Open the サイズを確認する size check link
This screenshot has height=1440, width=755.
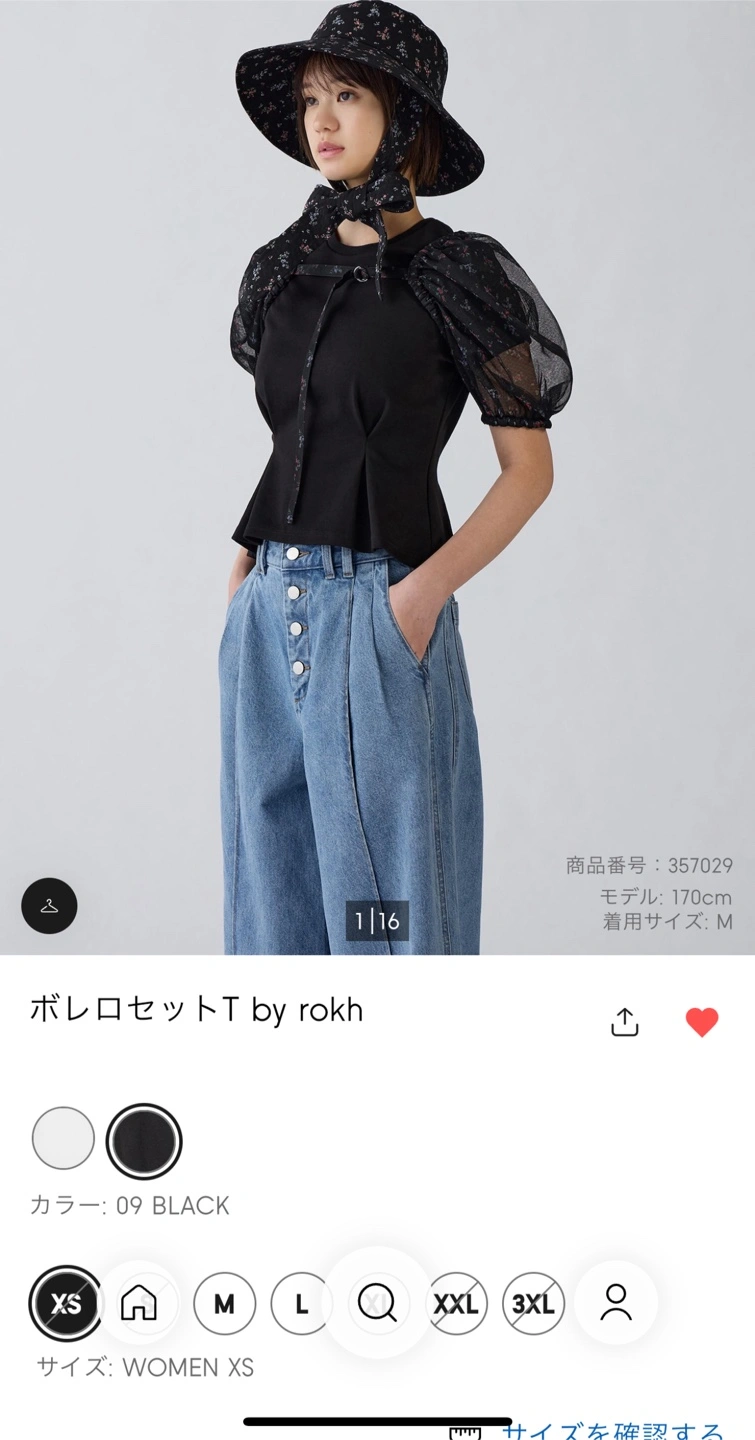[x=612, y=1430]
